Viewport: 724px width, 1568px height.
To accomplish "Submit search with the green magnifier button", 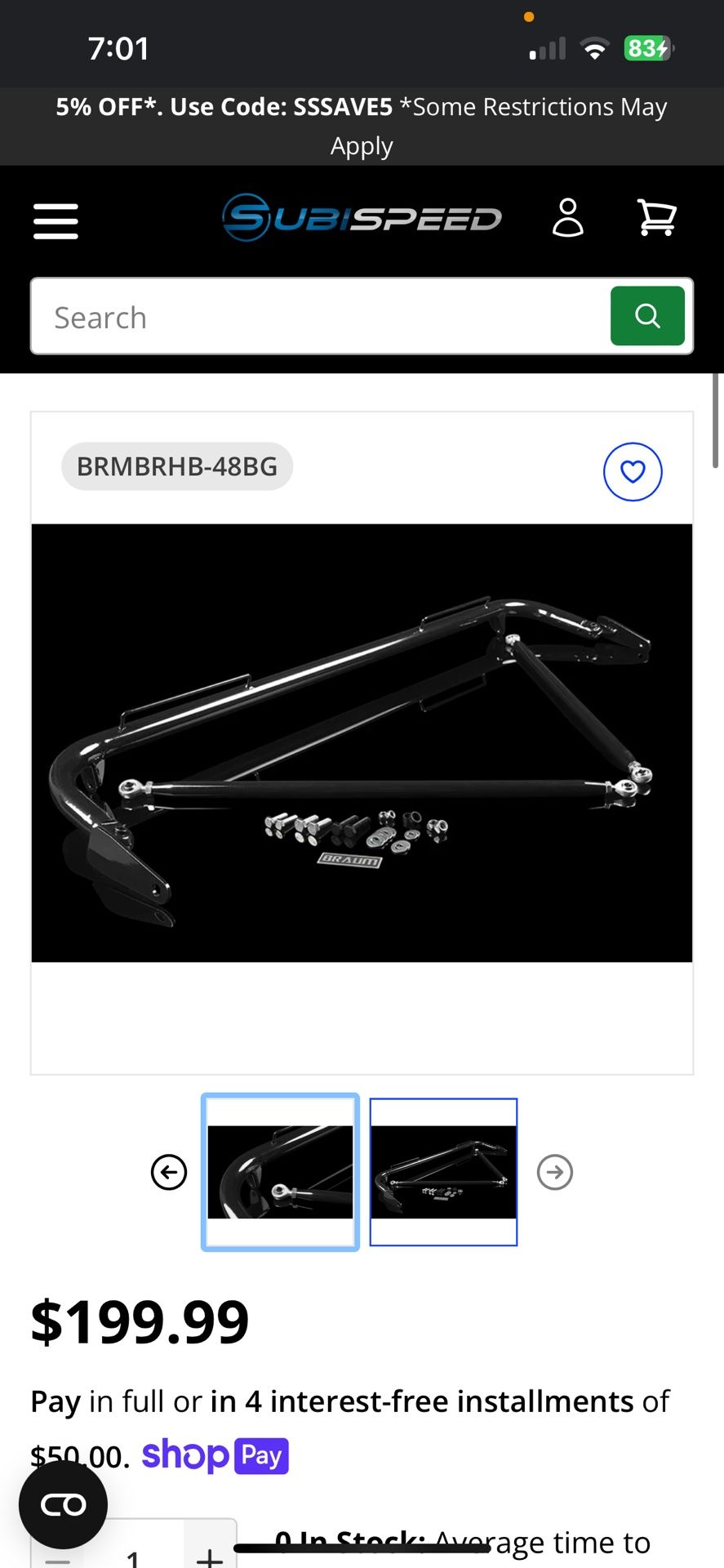I will [647, 316].
